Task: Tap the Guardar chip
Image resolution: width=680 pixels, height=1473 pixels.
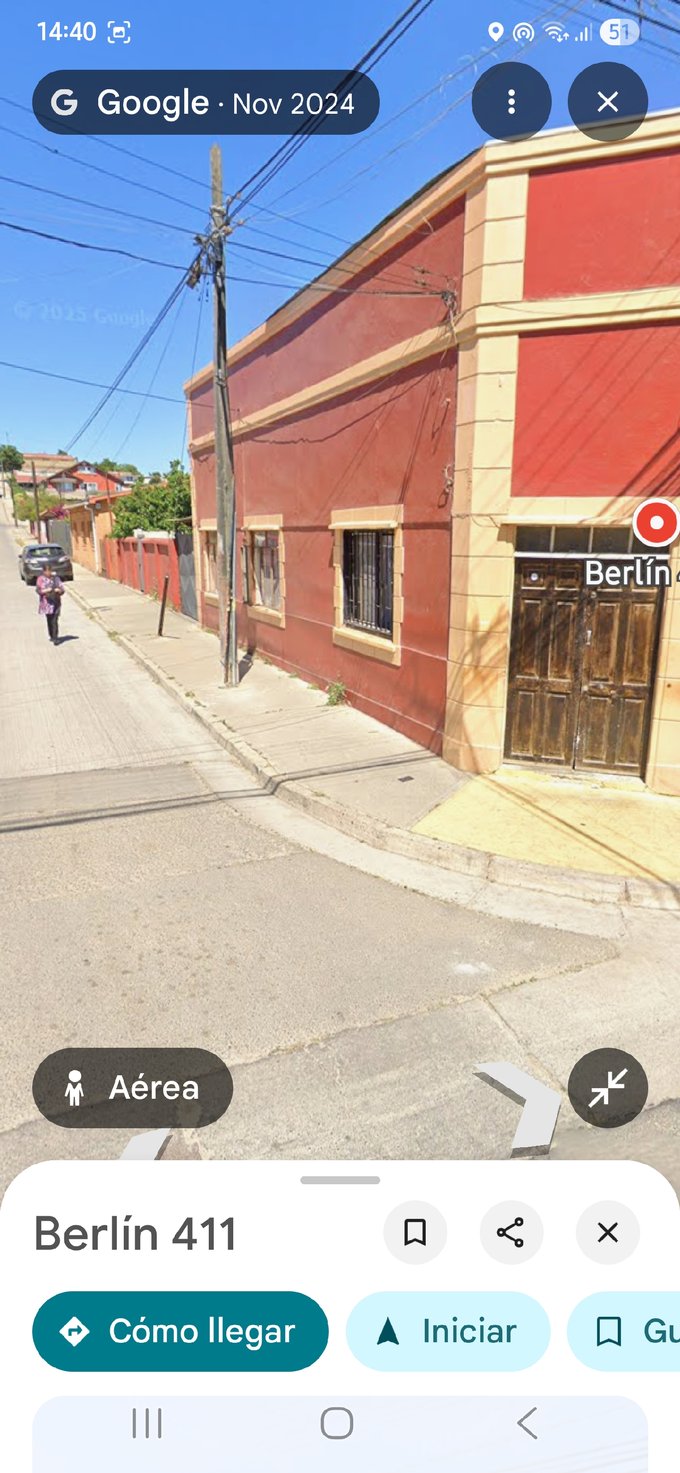Action: tap(630, 1331)
